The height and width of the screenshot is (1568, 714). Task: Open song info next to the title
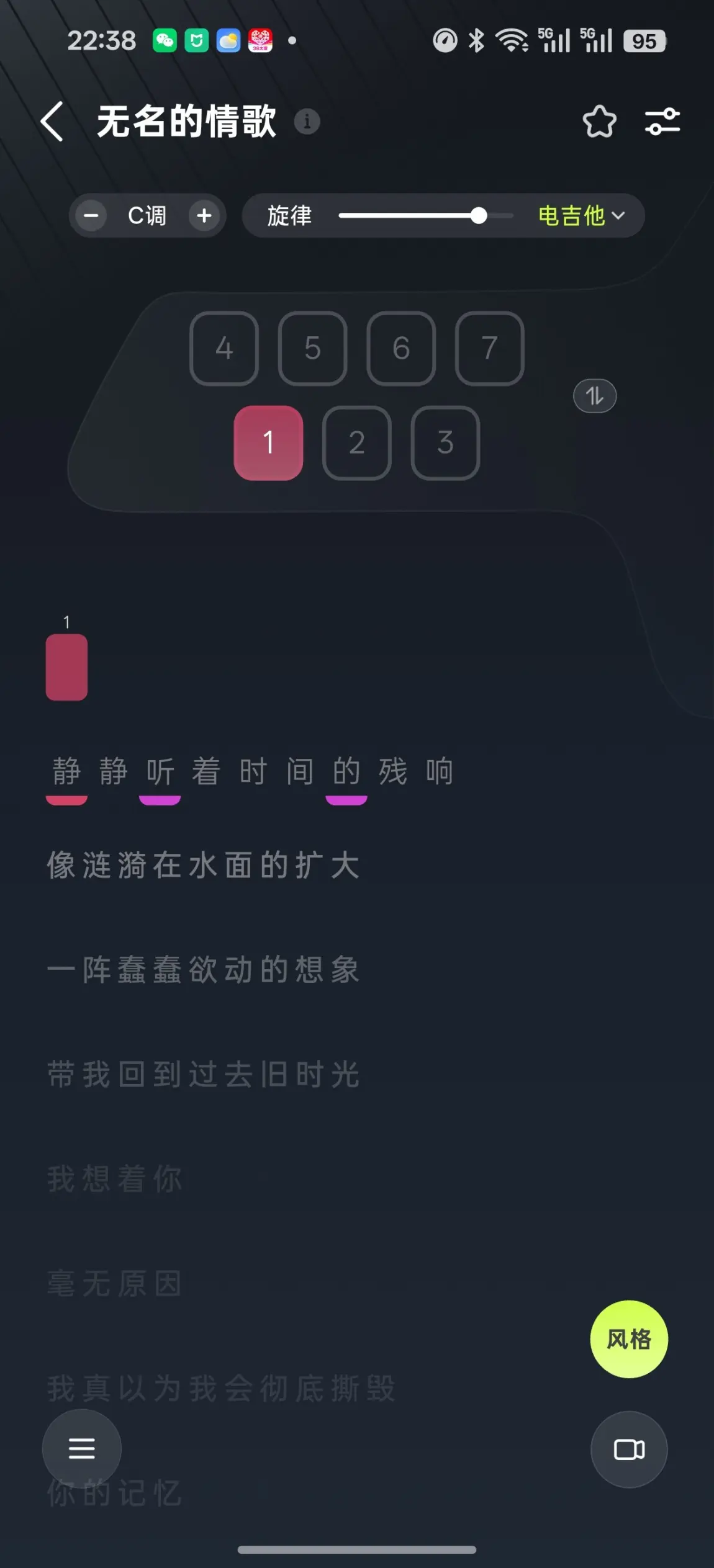pyautogui.click(x=307, y=122)
